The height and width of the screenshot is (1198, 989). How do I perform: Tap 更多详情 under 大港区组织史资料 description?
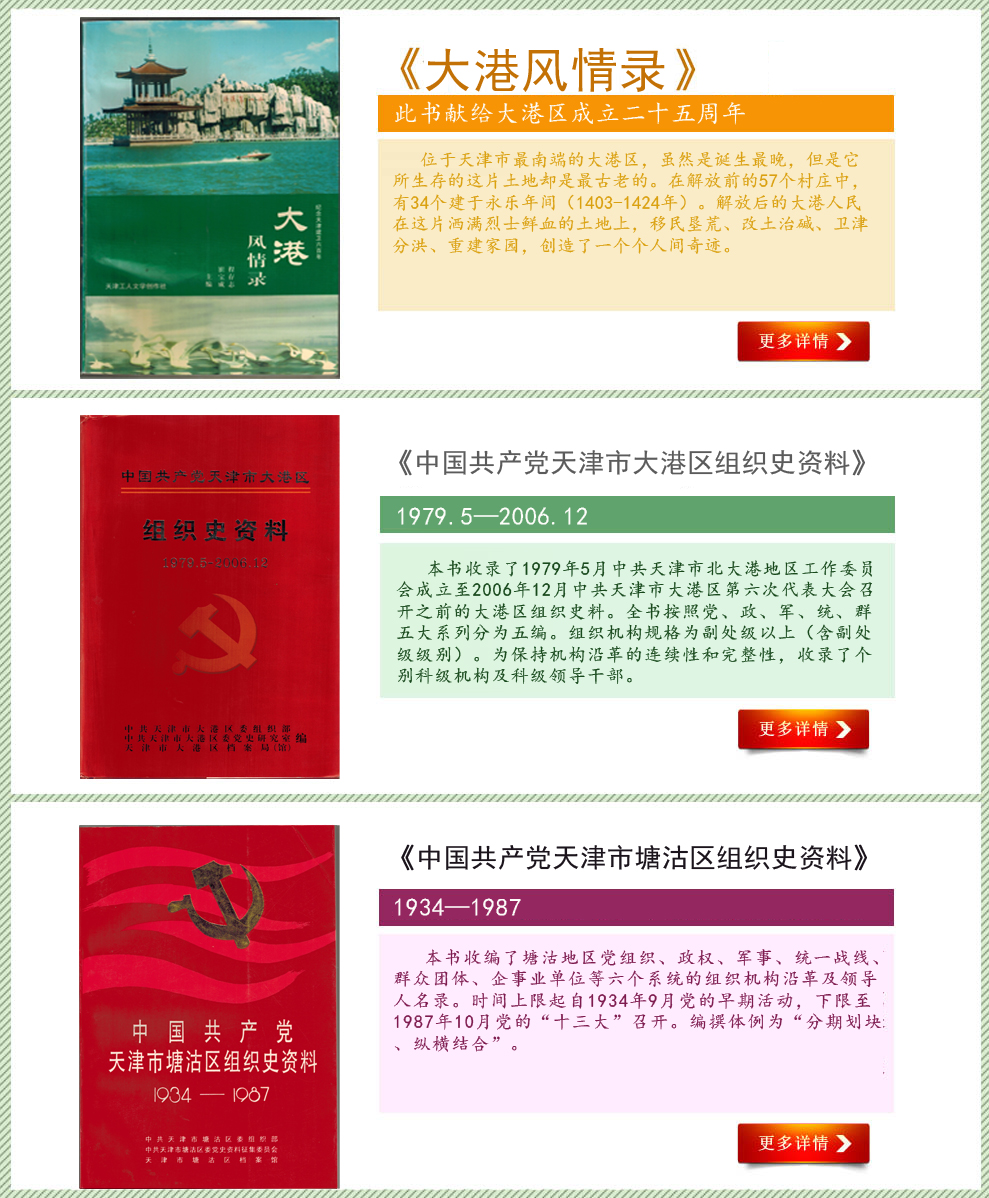[803, 729]
